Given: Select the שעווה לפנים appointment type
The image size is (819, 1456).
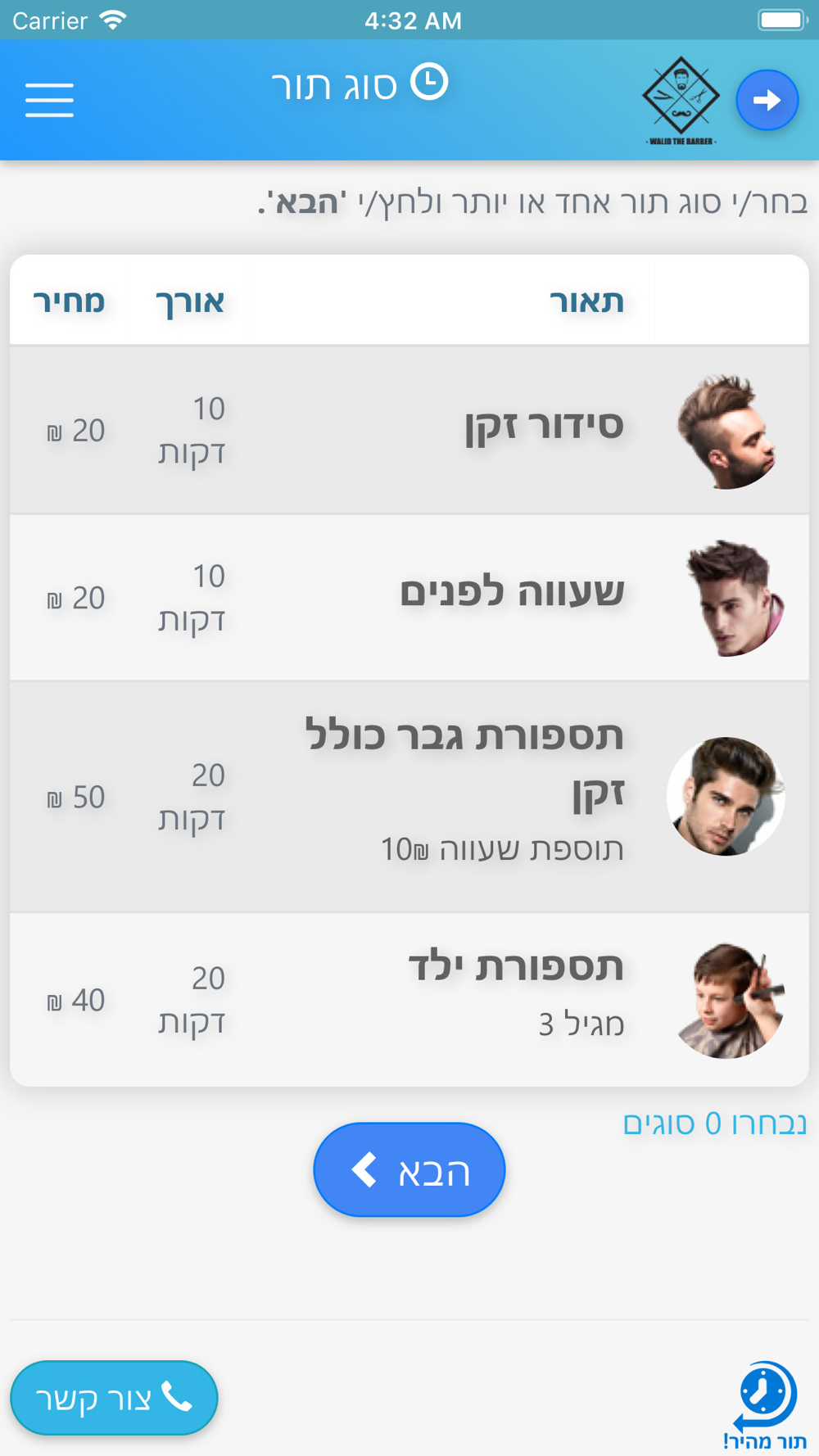Looking at the screenshot, I should coord(409,598).
